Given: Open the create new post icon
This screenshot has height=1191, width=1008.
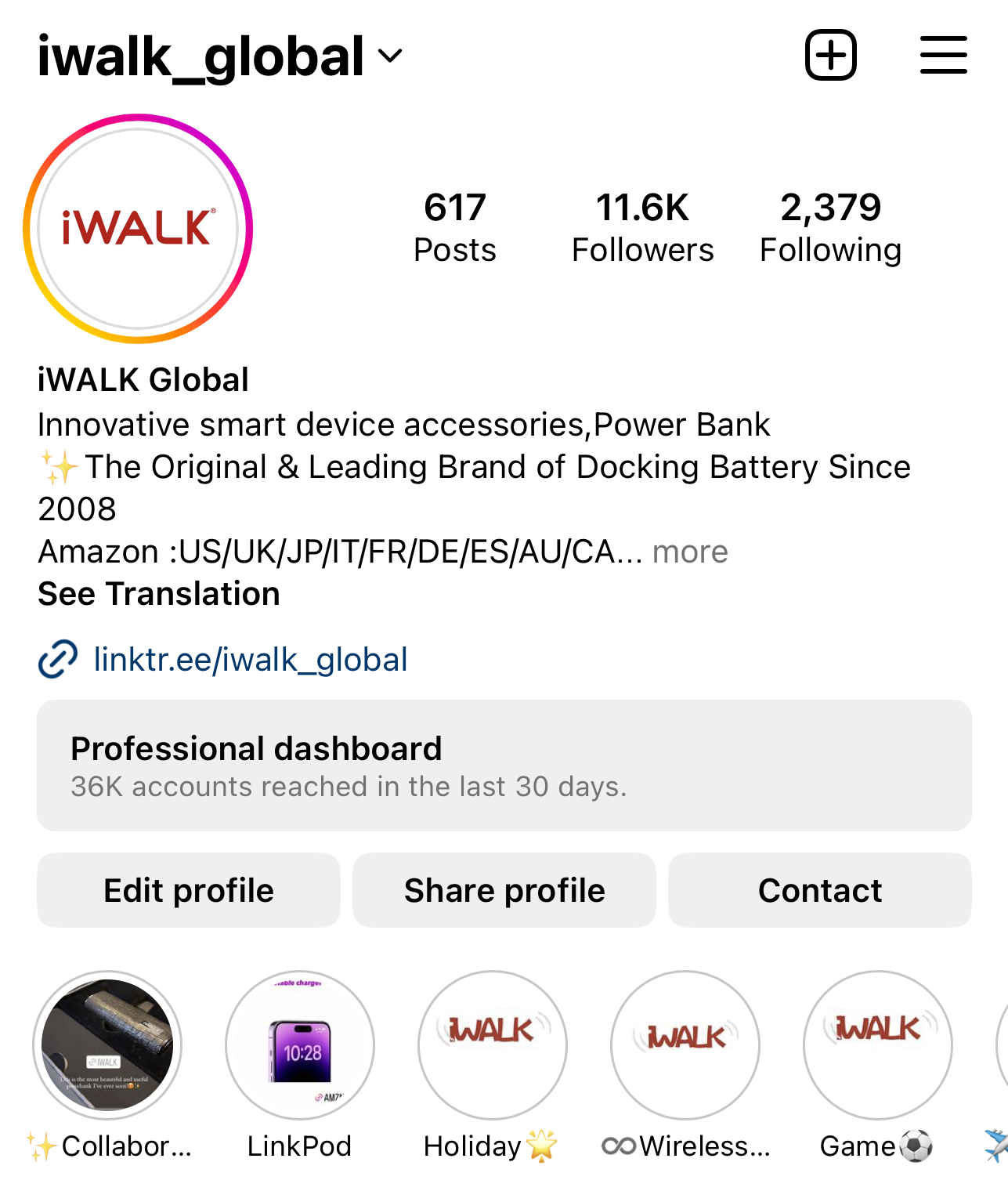Looking at the screenshot, I should (830, 55).
